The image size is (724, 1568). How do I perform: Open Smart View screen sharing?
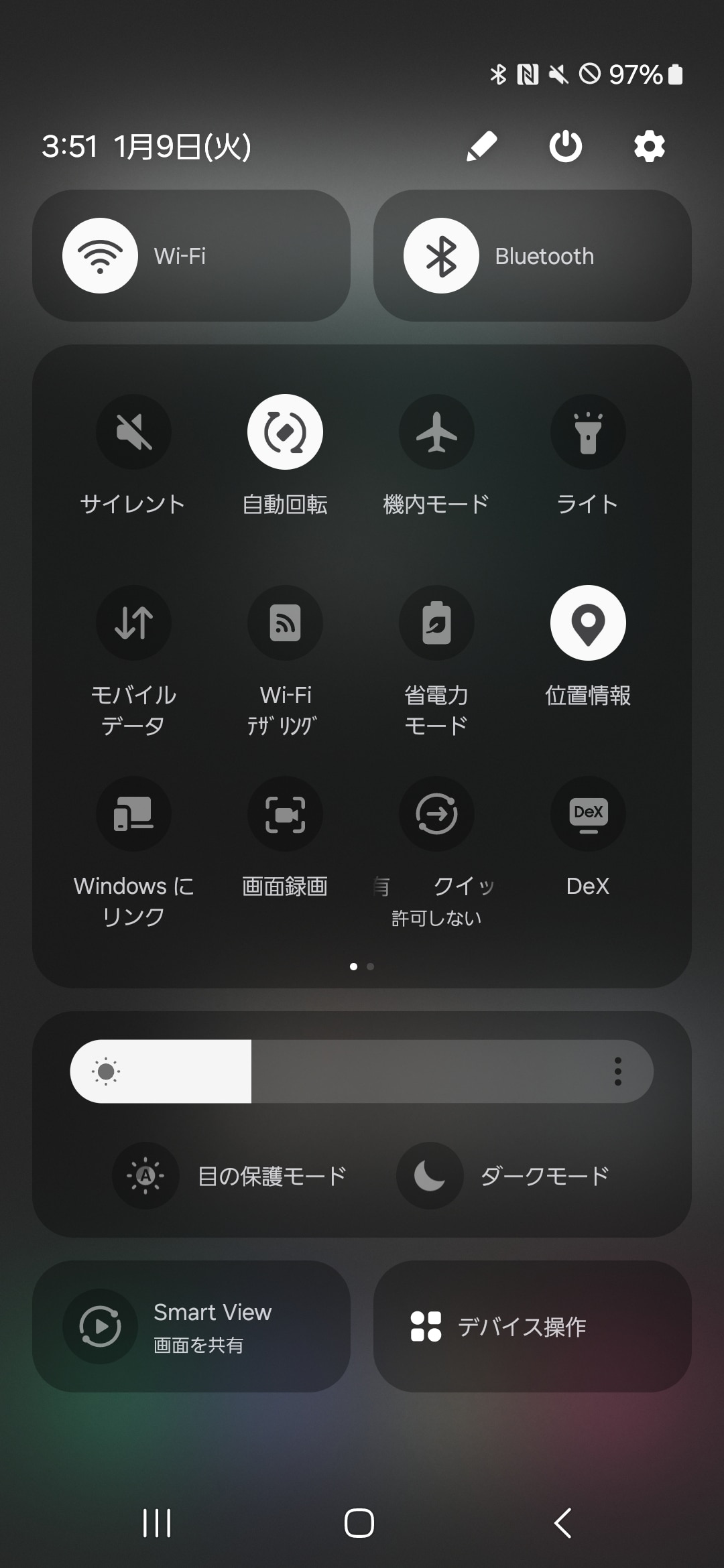191,1327
